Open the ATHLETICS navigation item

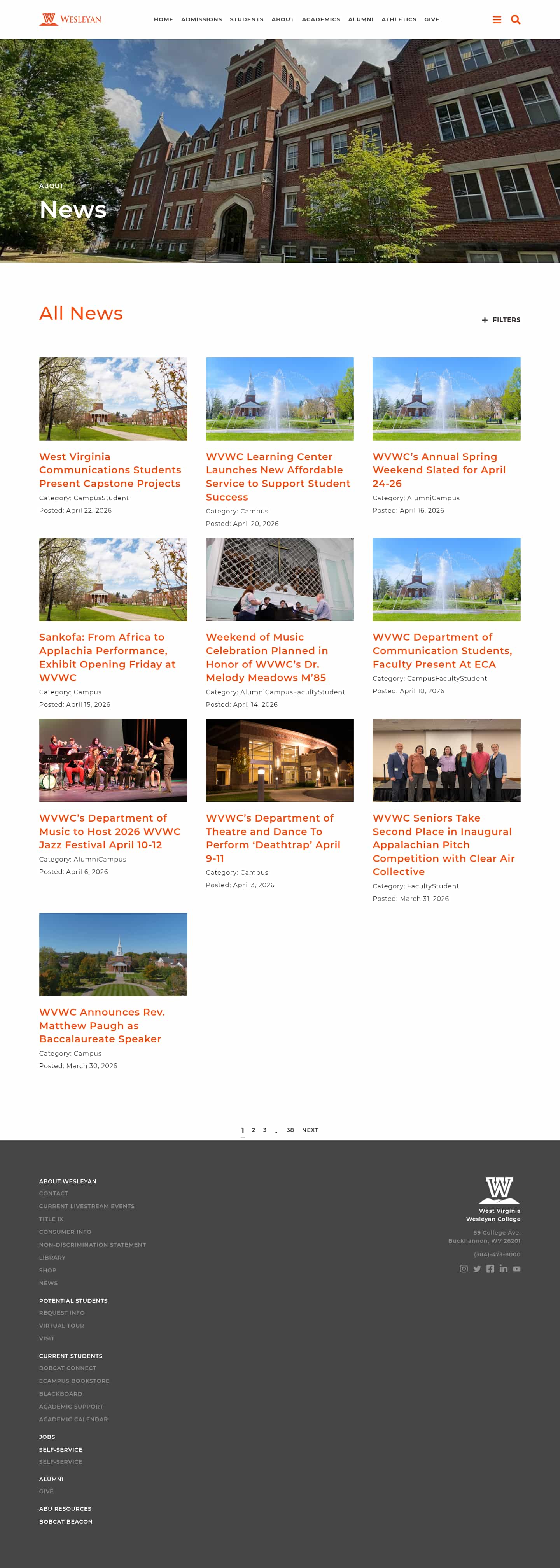point(399,19)
